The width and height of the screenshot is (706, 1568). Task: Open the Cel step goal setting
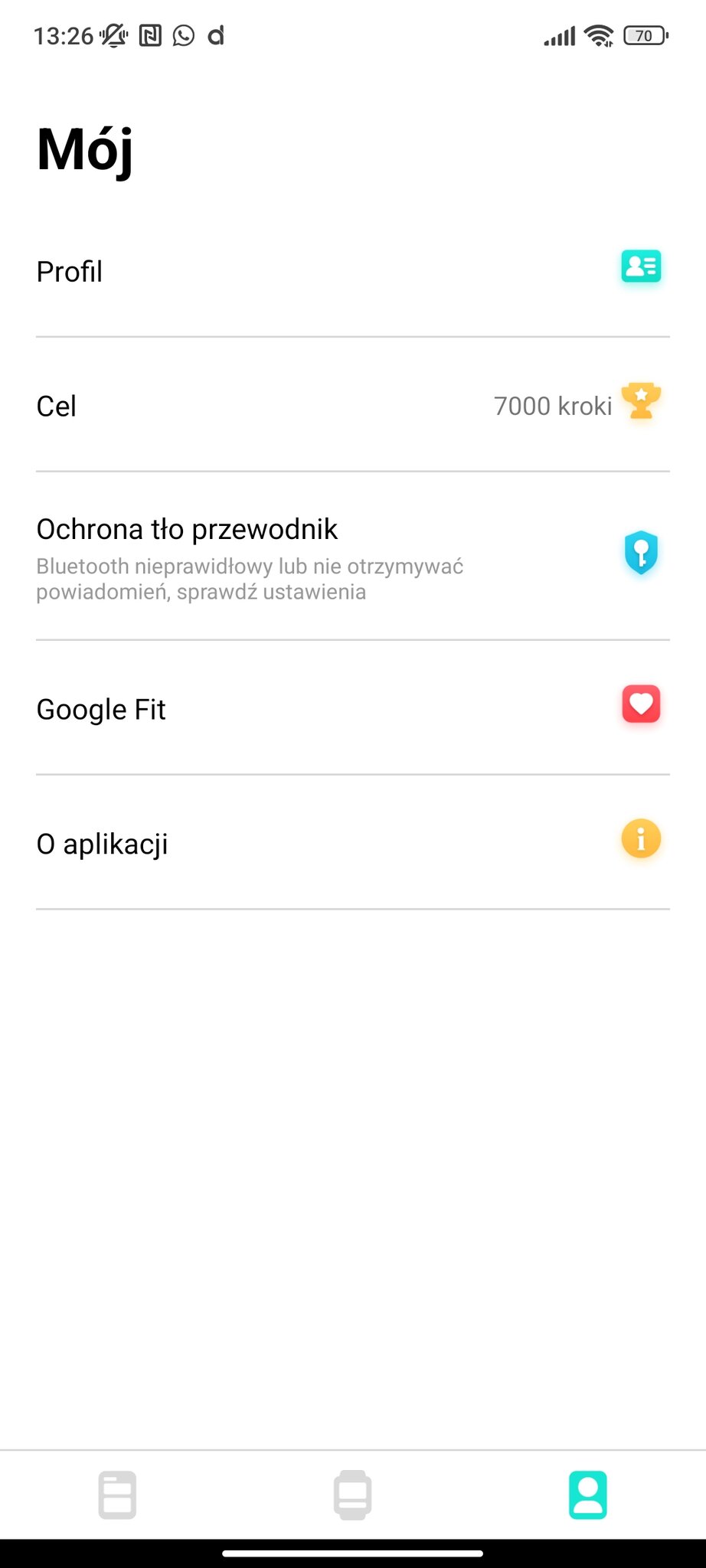[352, 405]
